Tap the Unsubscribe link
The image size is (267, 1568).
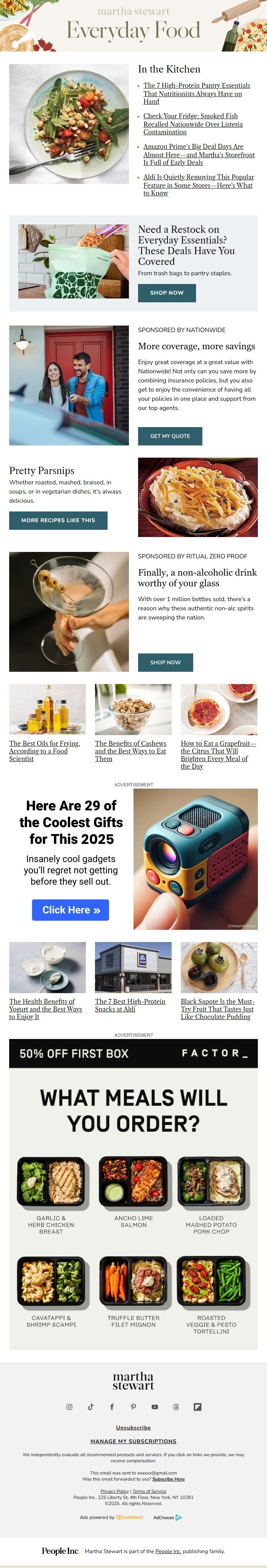click(x=133, y=1428)
